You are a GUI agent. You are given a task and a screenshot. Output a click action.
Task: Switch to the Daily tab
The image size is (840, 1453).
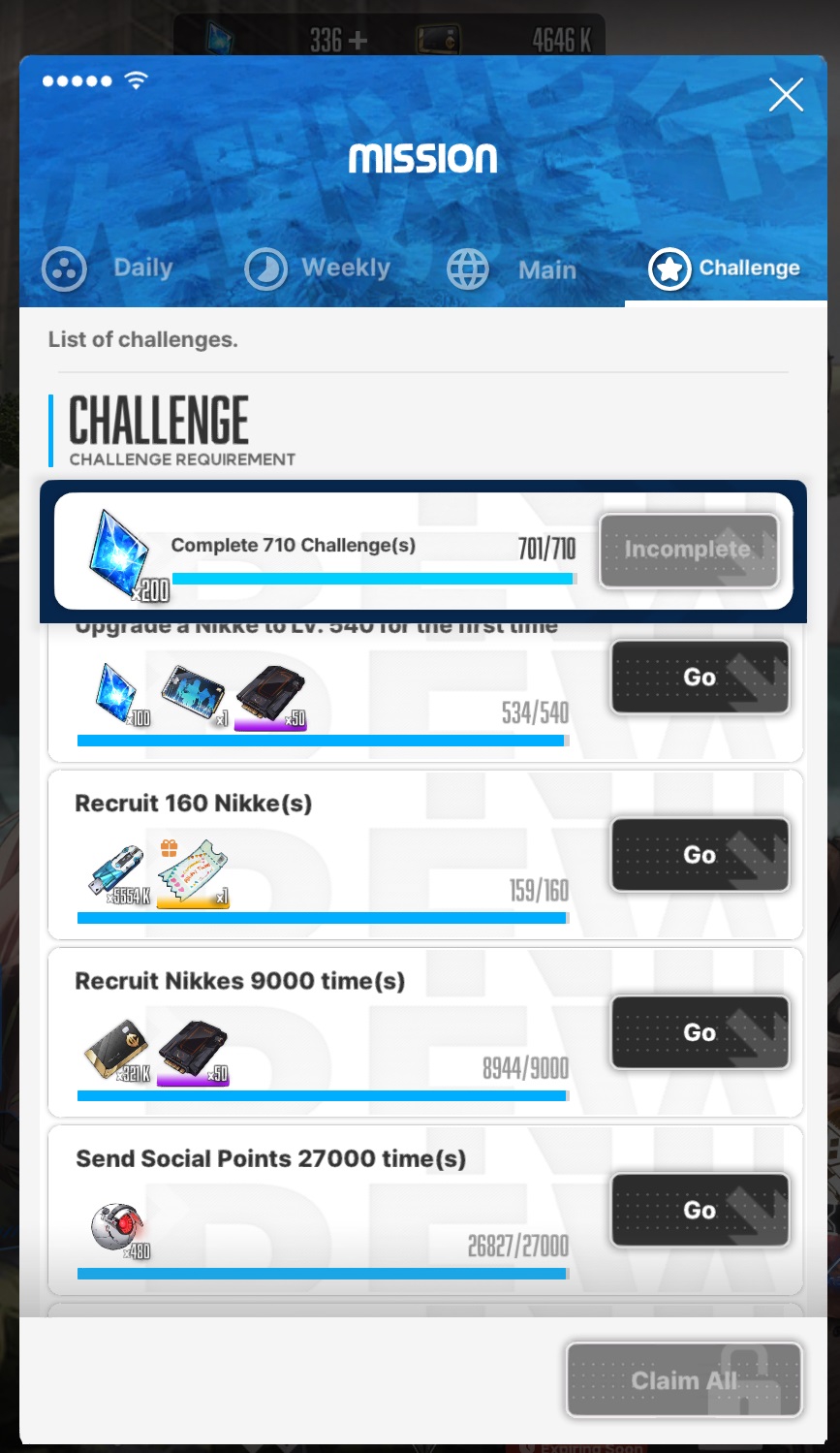(109, 268)
